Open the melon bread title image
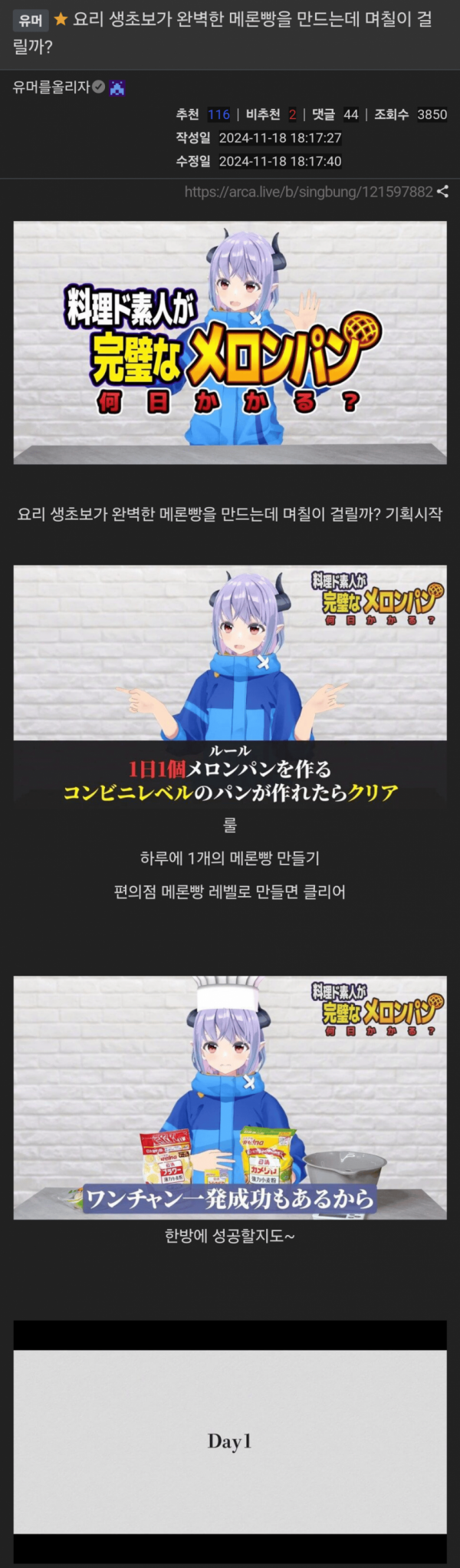 (230, 342)
